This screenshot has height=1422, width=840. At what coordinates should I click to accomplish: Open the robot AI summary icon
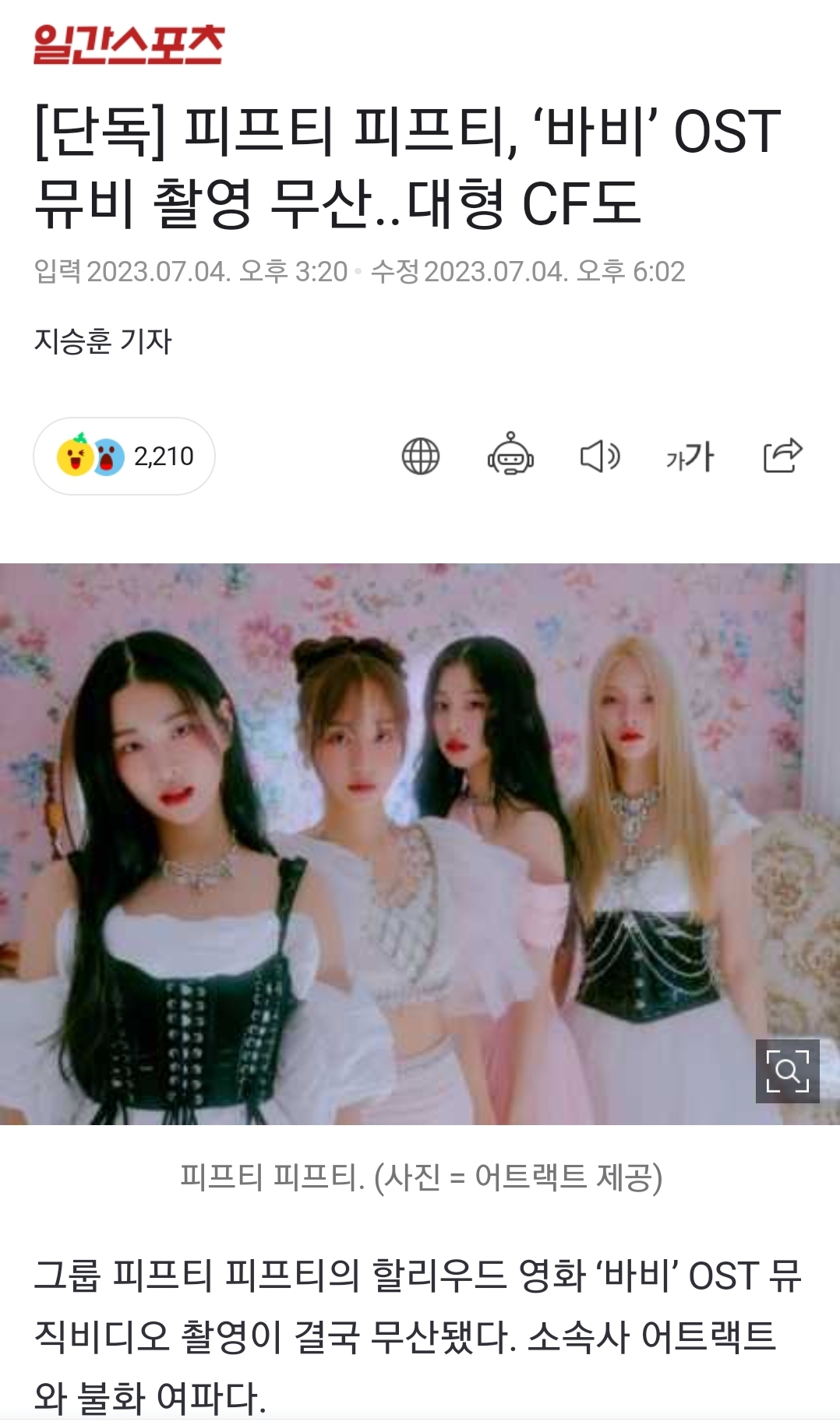click(510, 454)
